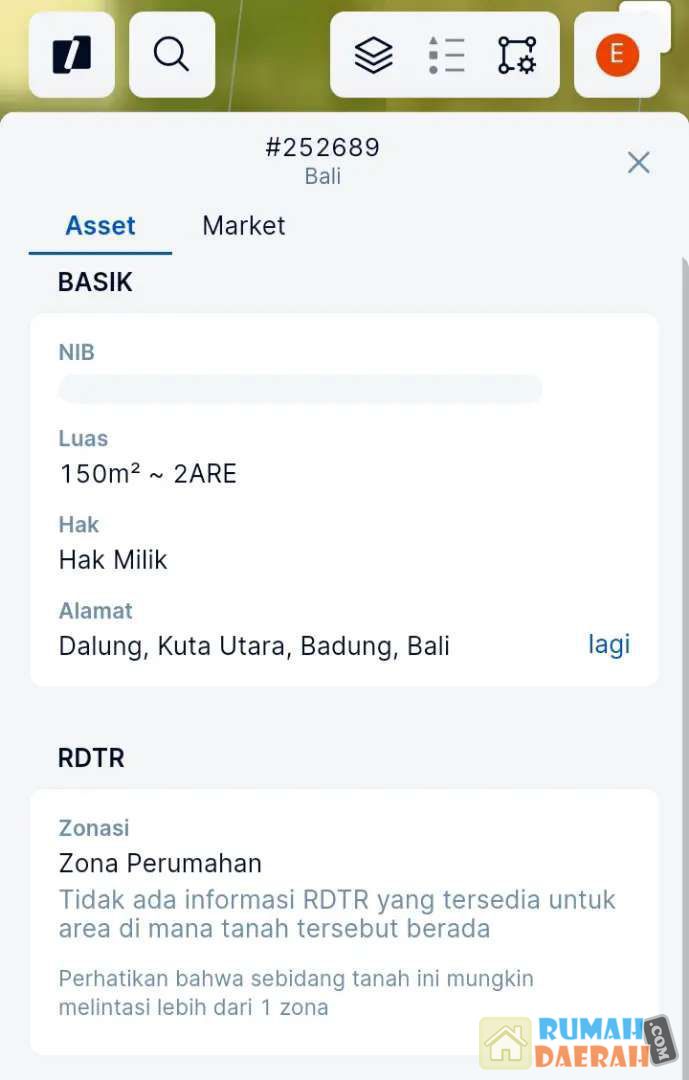Show more address details via lagi

click(609, 645)
